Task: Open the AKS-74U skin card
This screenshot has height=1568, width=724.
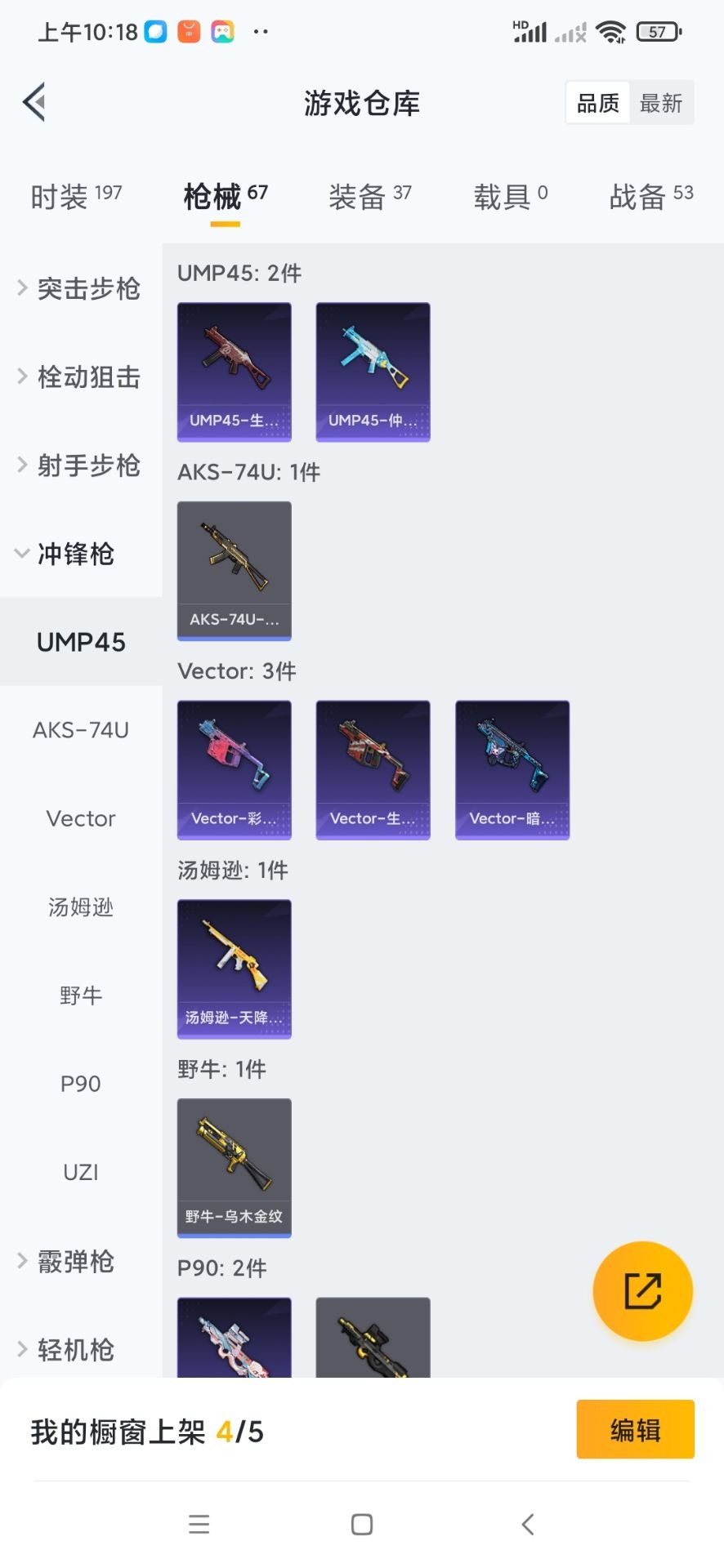Action: point(235,570)
